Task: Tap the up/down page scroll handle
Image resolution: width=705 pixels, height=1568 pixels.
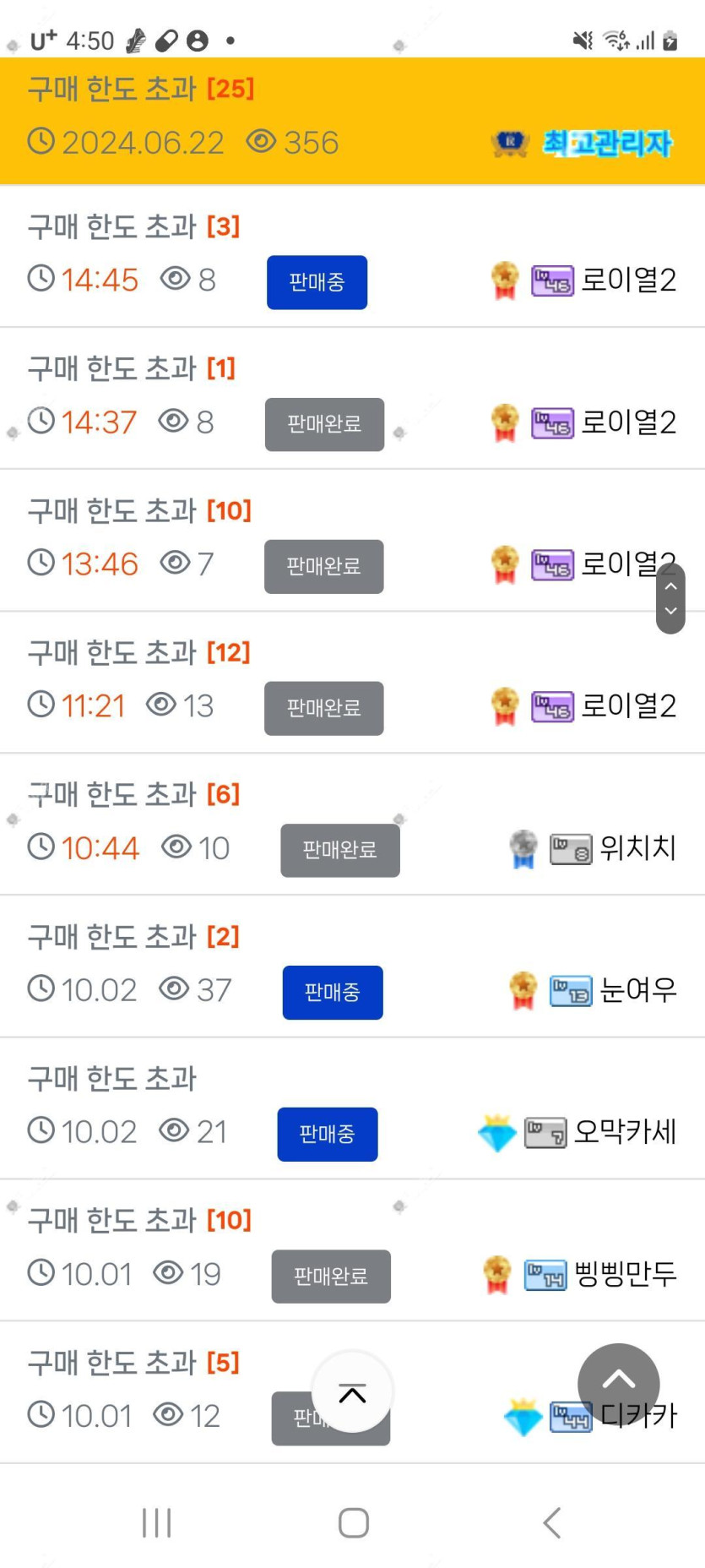Action: [670, 598]
